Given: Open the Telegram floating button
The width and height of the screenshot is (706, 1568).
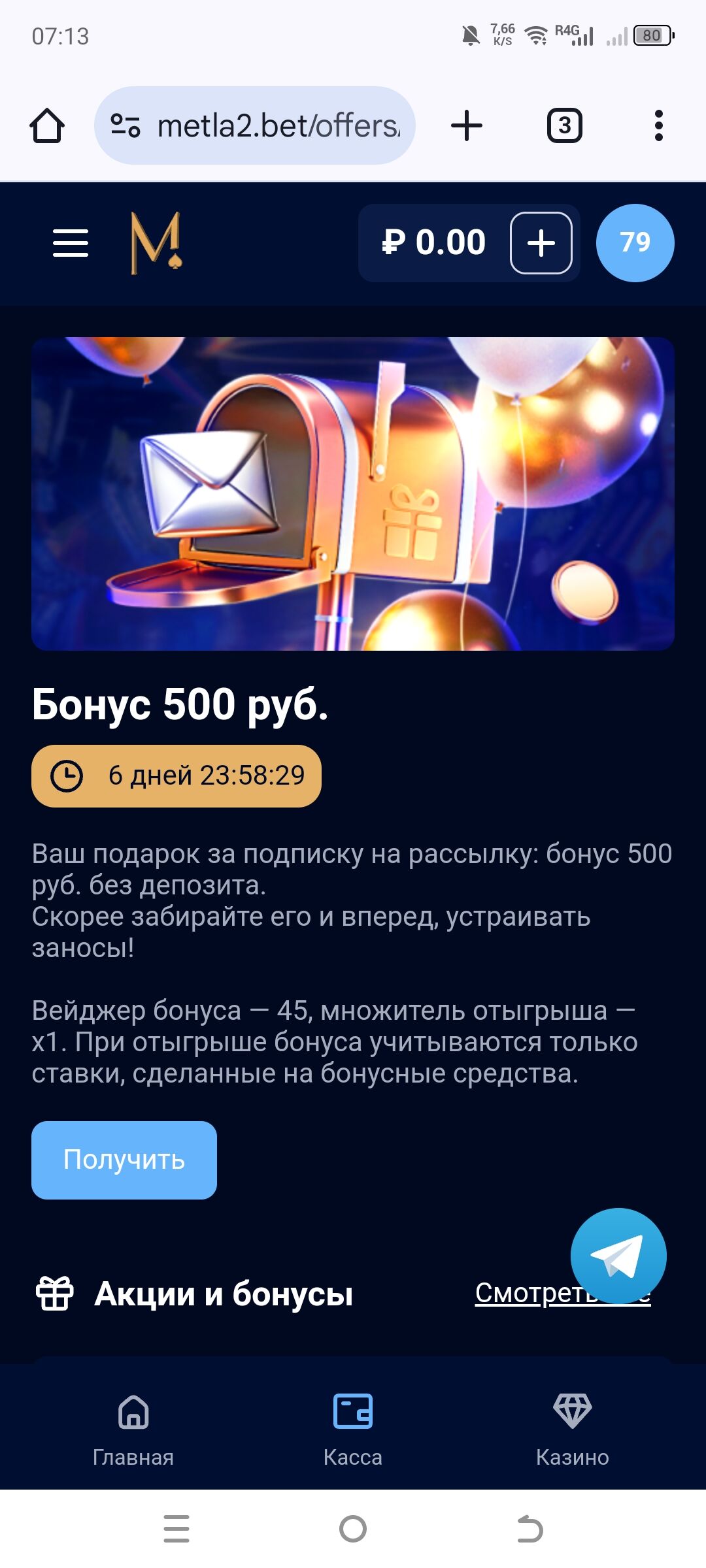Looking at the screenshot, I should click(x=618, y=1256).
